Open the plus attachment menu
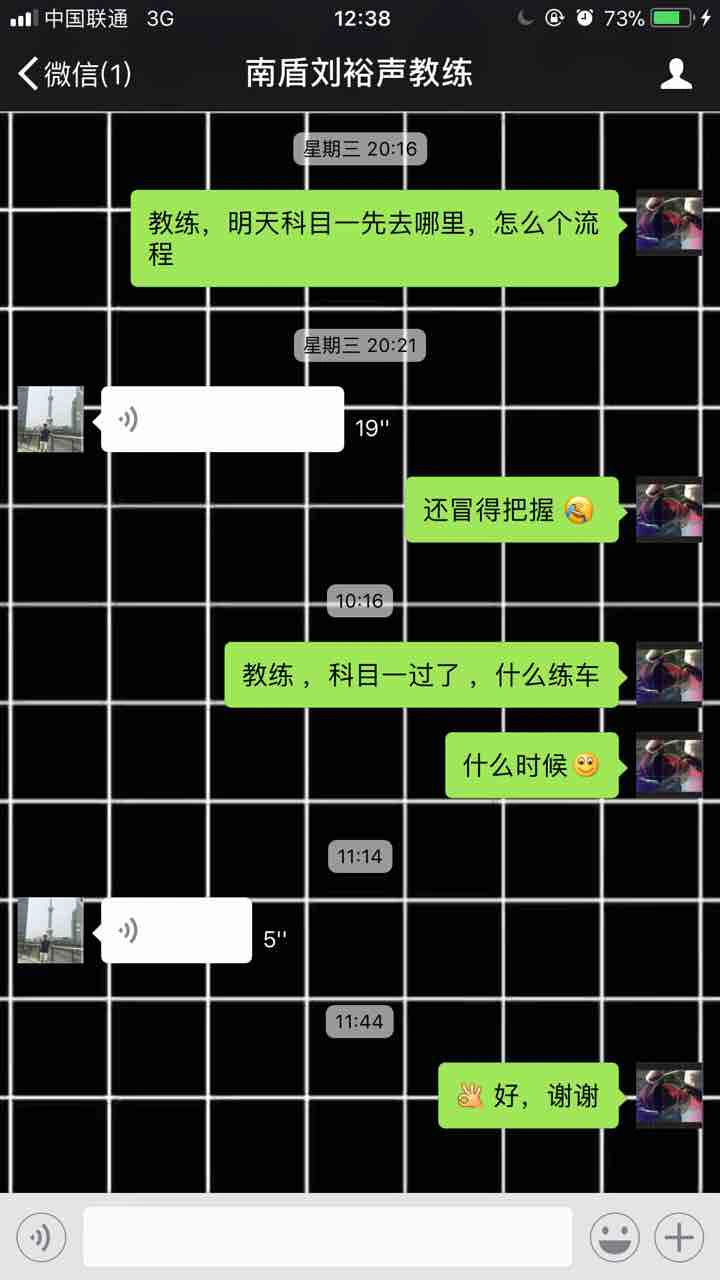The image size is (720, 1280). pos(679,1238)
